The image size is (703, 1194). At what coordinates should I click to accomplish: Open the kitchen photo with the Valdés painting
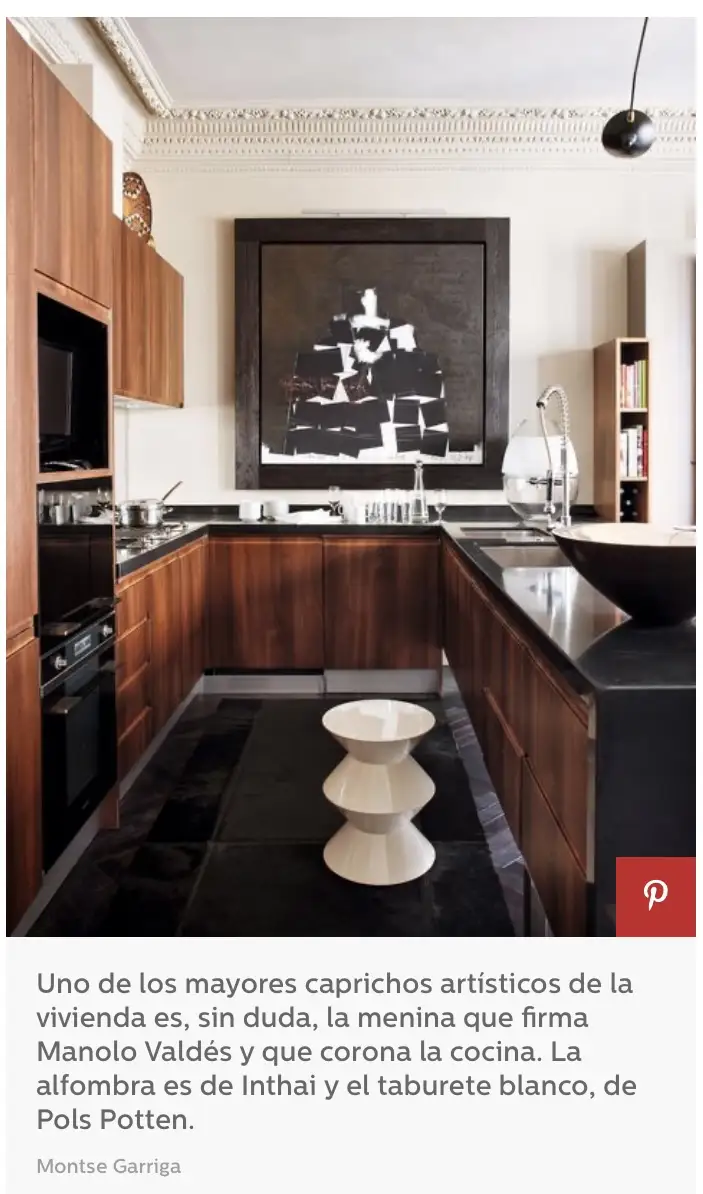coord(350,470)
